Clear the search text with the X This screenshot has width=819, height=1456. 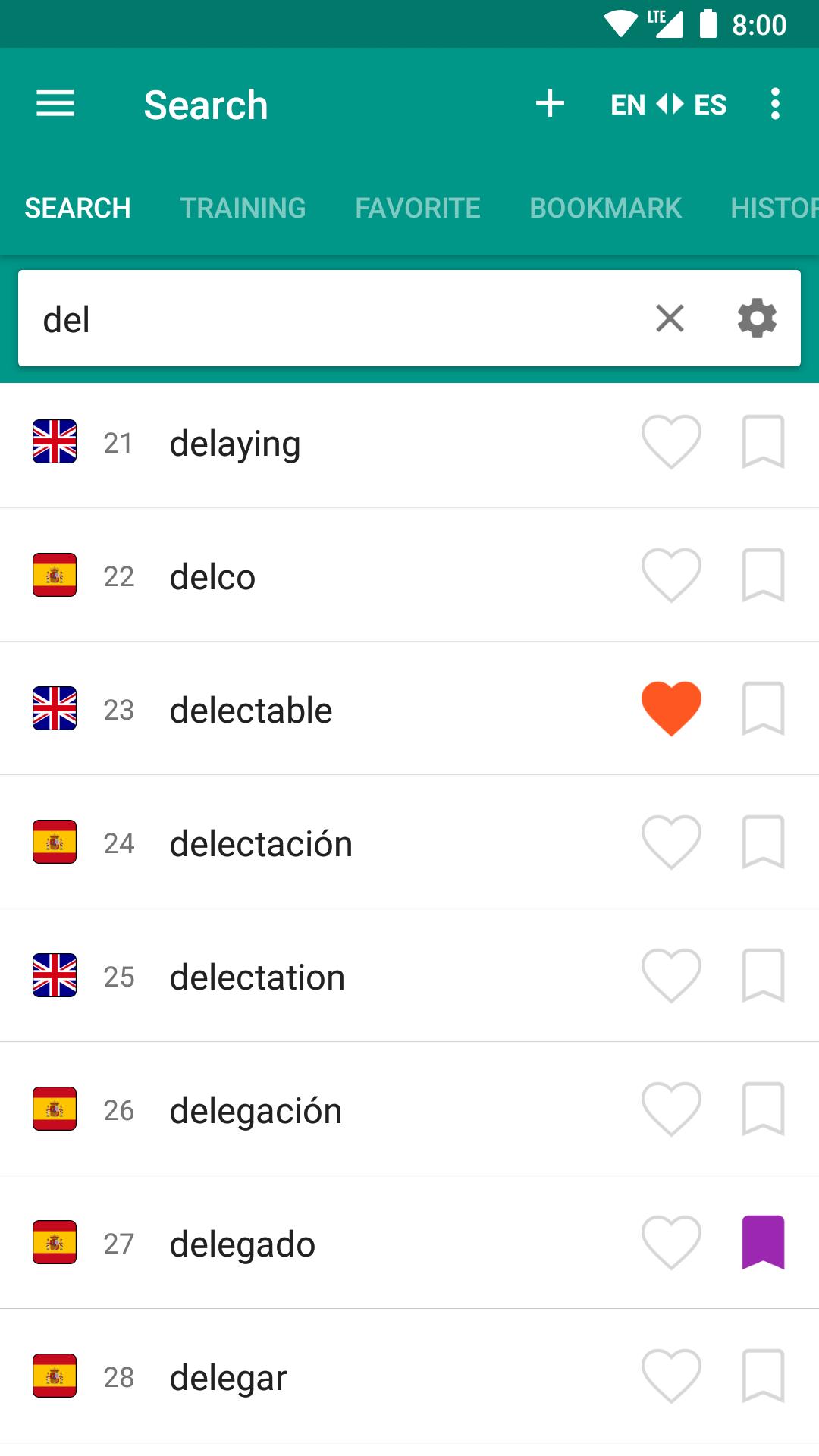670,318
